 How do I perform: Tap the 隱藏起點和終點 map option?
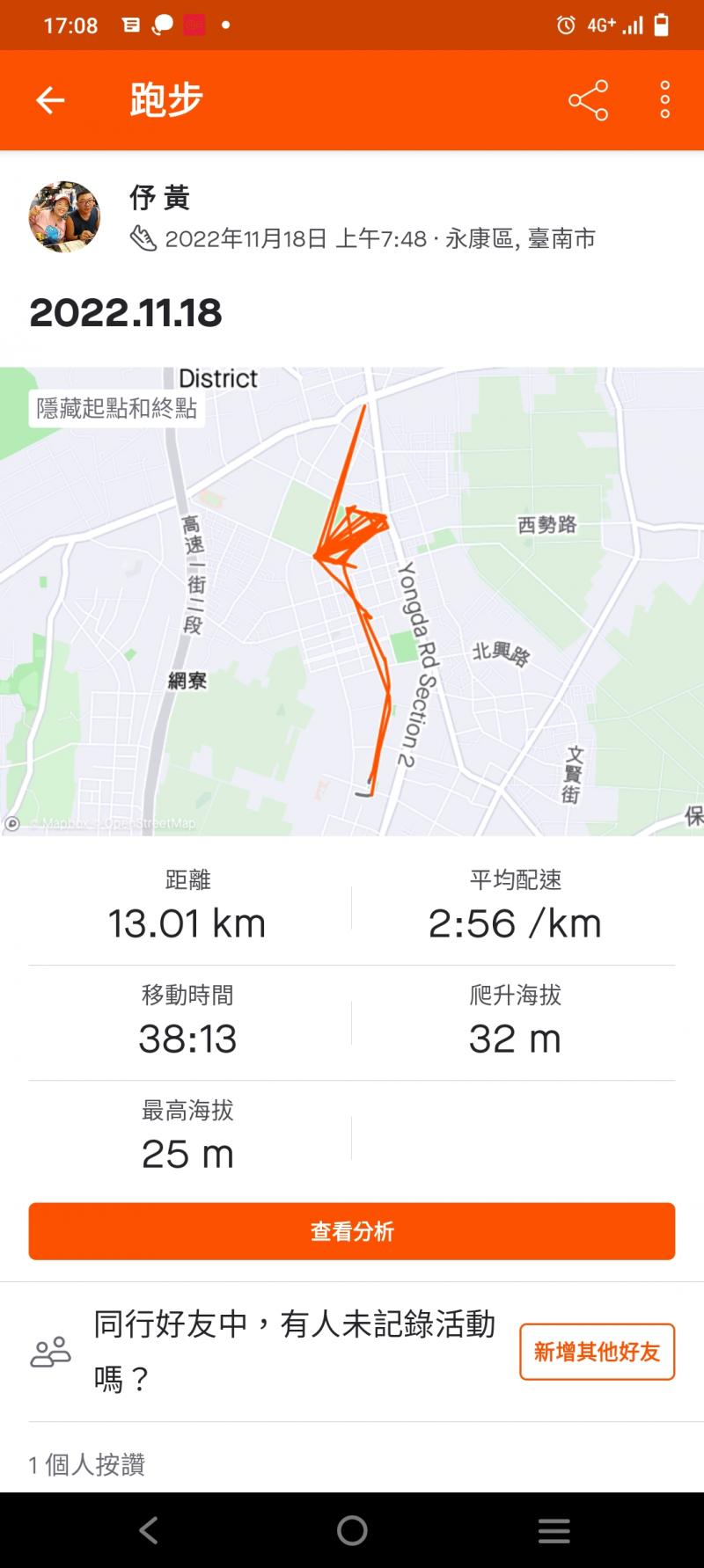click(117, 409)
